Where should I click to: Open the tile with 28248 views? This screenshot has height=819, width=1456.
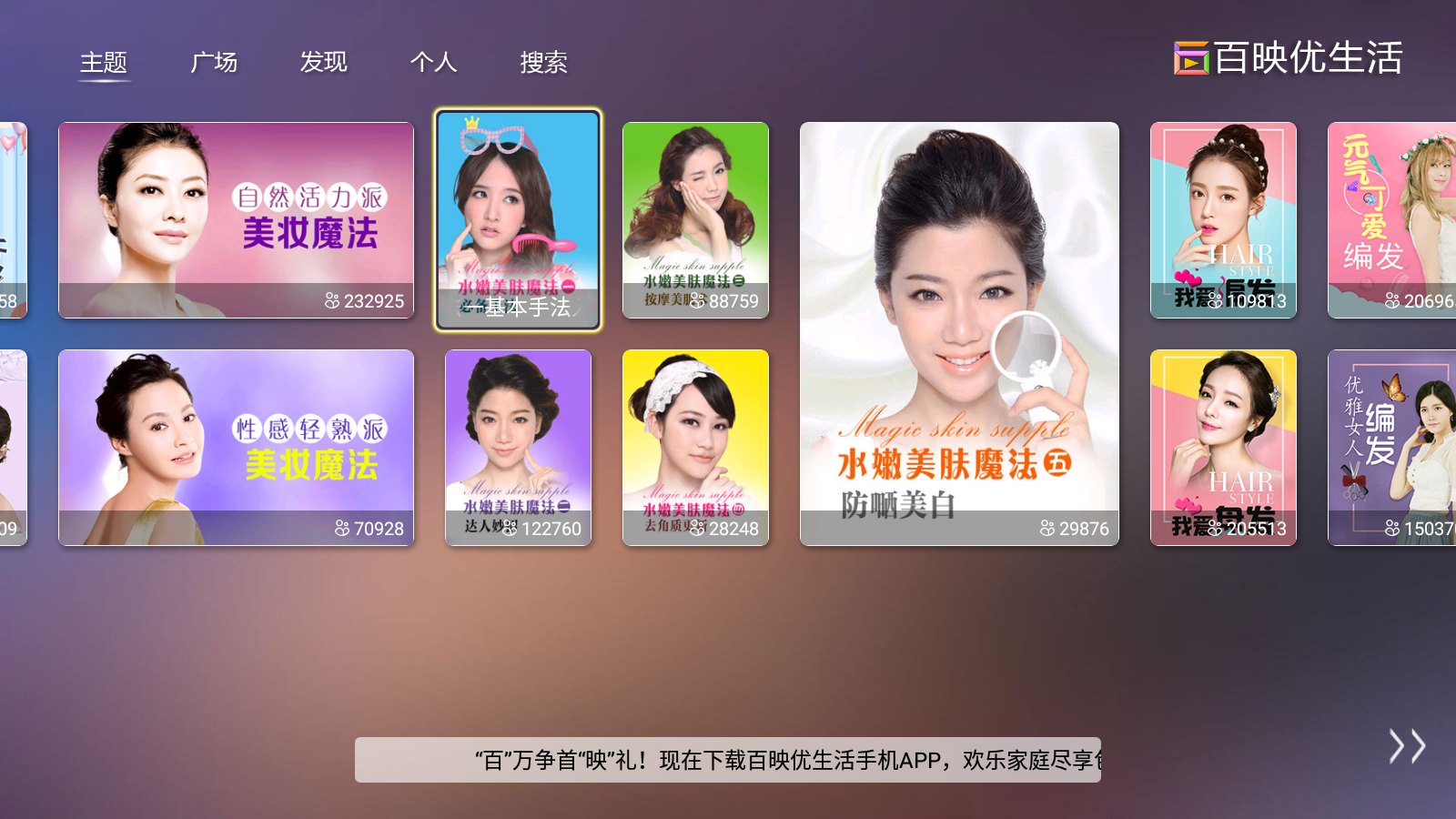click(x=695, y=448)
